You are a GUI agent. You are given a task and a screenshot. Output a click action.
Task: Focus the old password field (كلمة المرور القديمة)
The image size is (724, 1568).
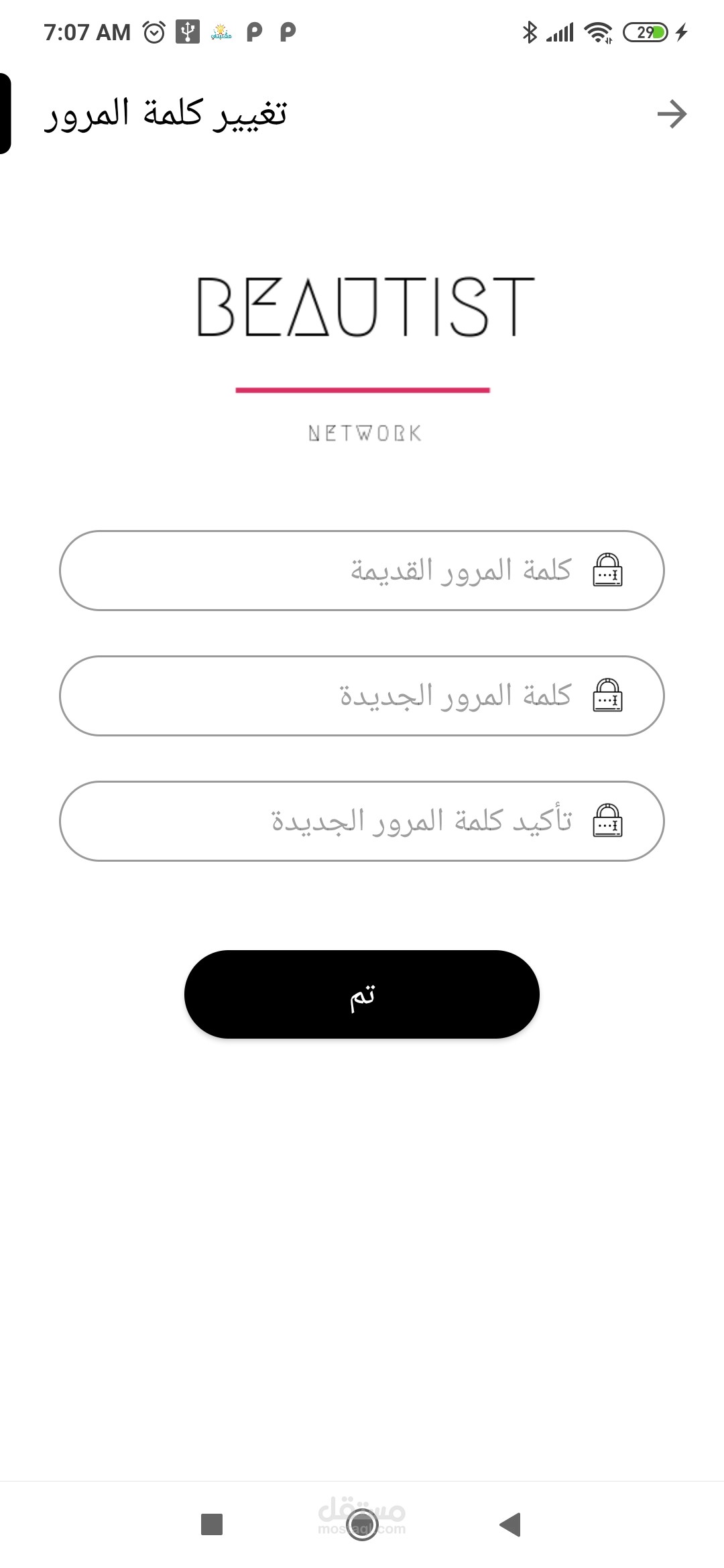(x=362, y=570)
